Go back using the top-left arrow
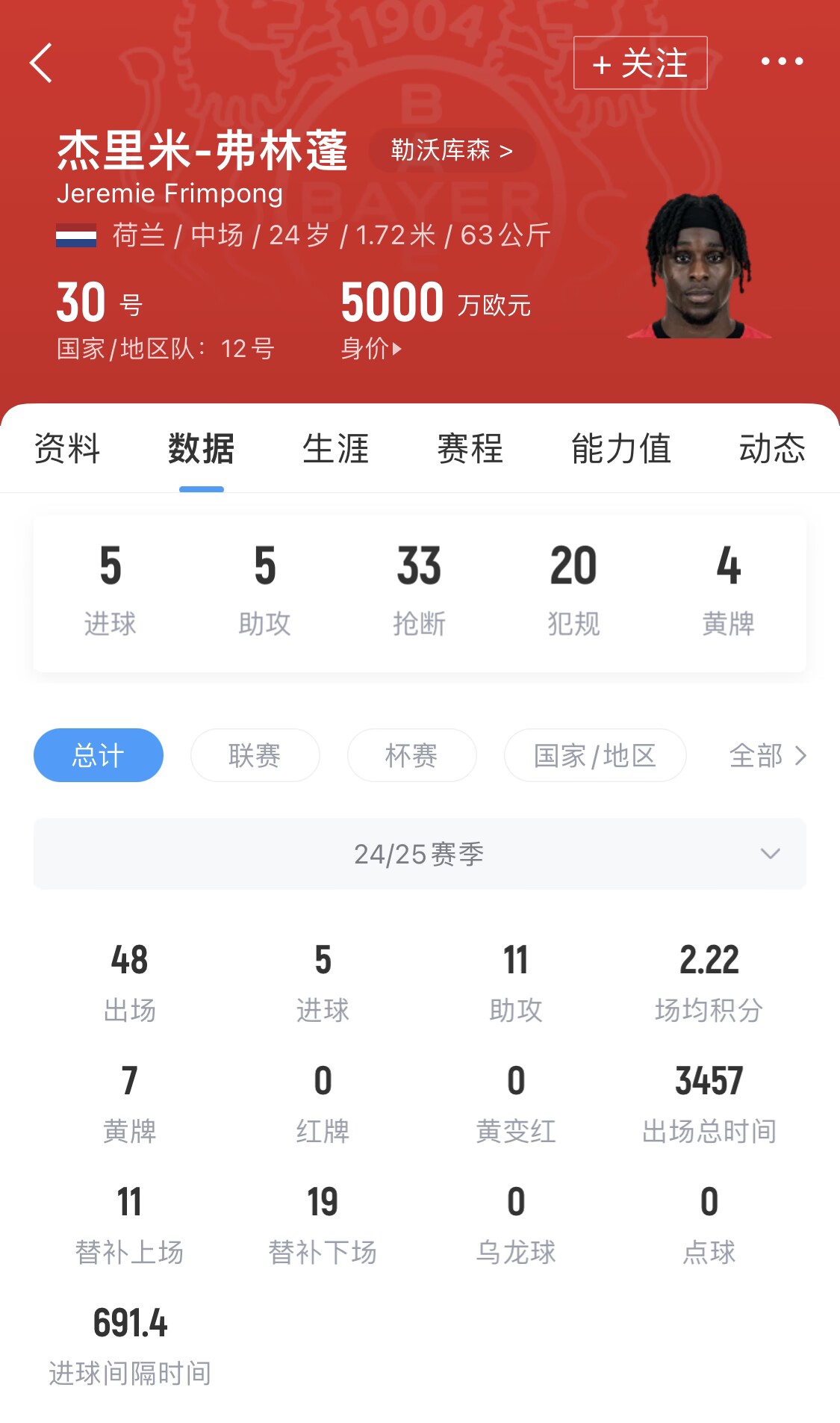The image size is (840, 1423). coord(41,63)
